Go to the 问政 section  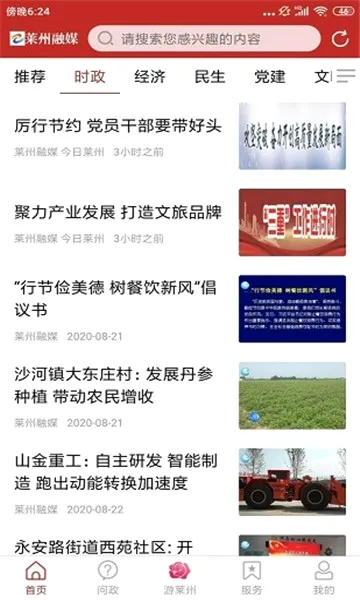108,578
